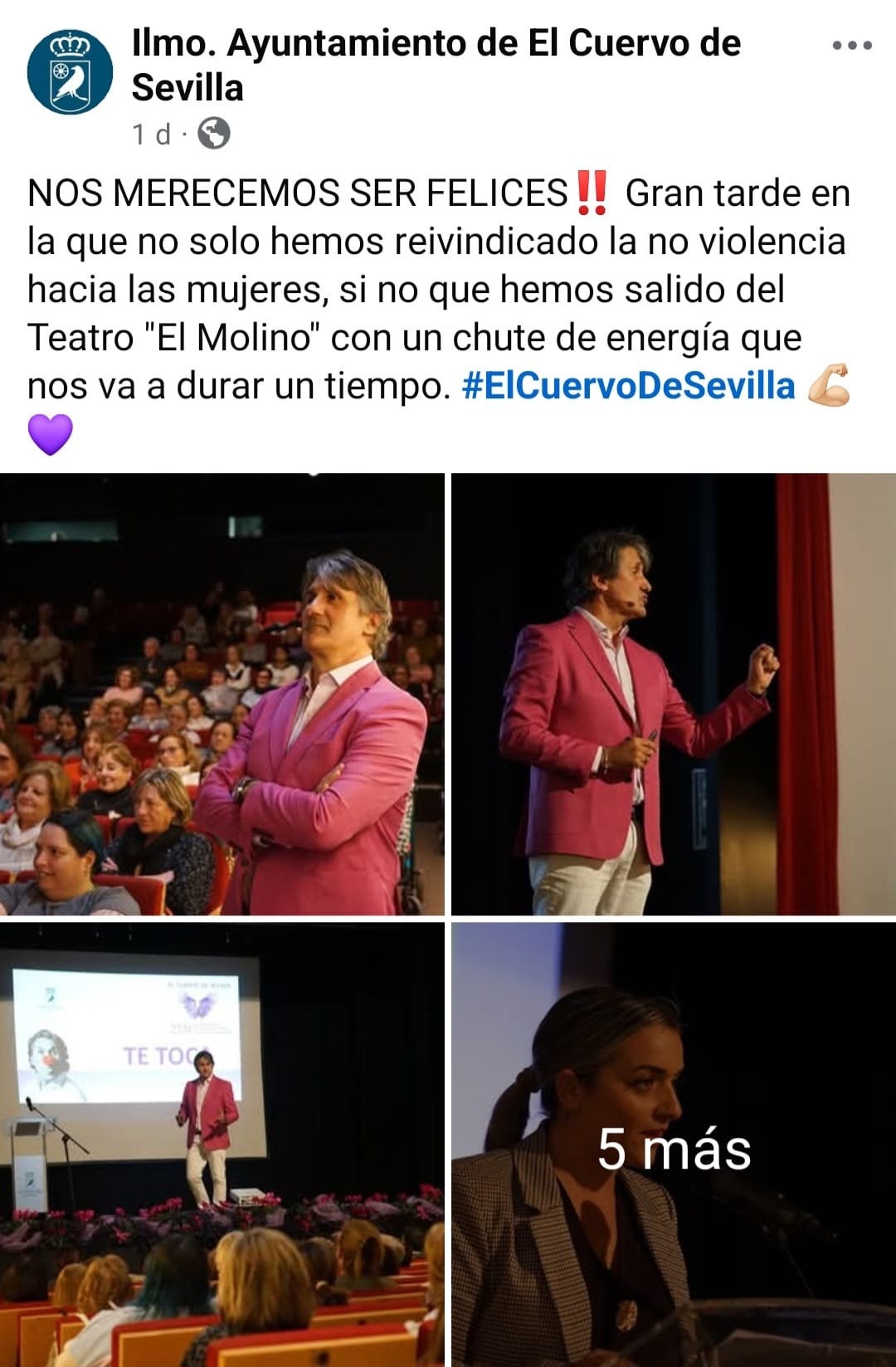View the '5 más' additional photos

673,1147
